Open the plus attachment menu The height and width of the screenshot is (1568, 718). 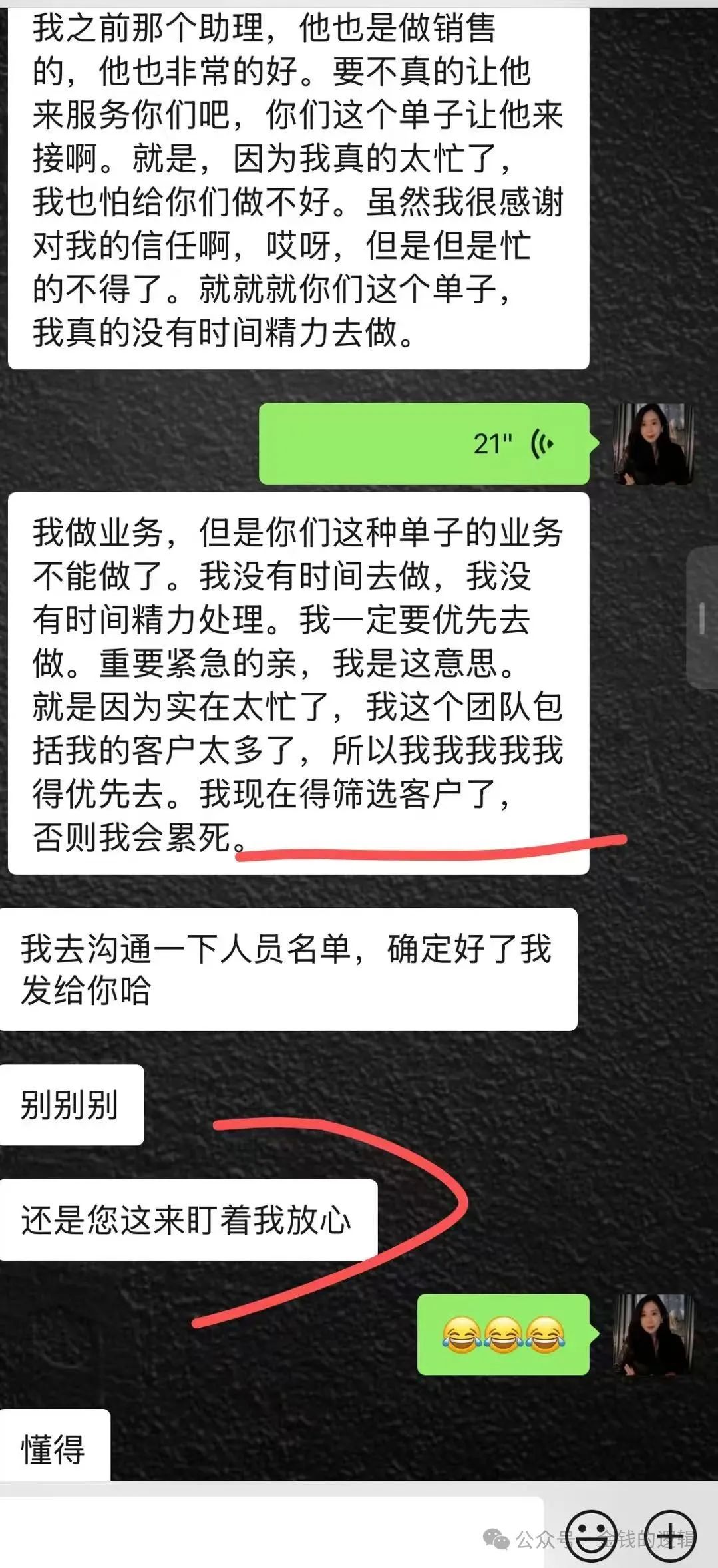(x=671, y=1535)
